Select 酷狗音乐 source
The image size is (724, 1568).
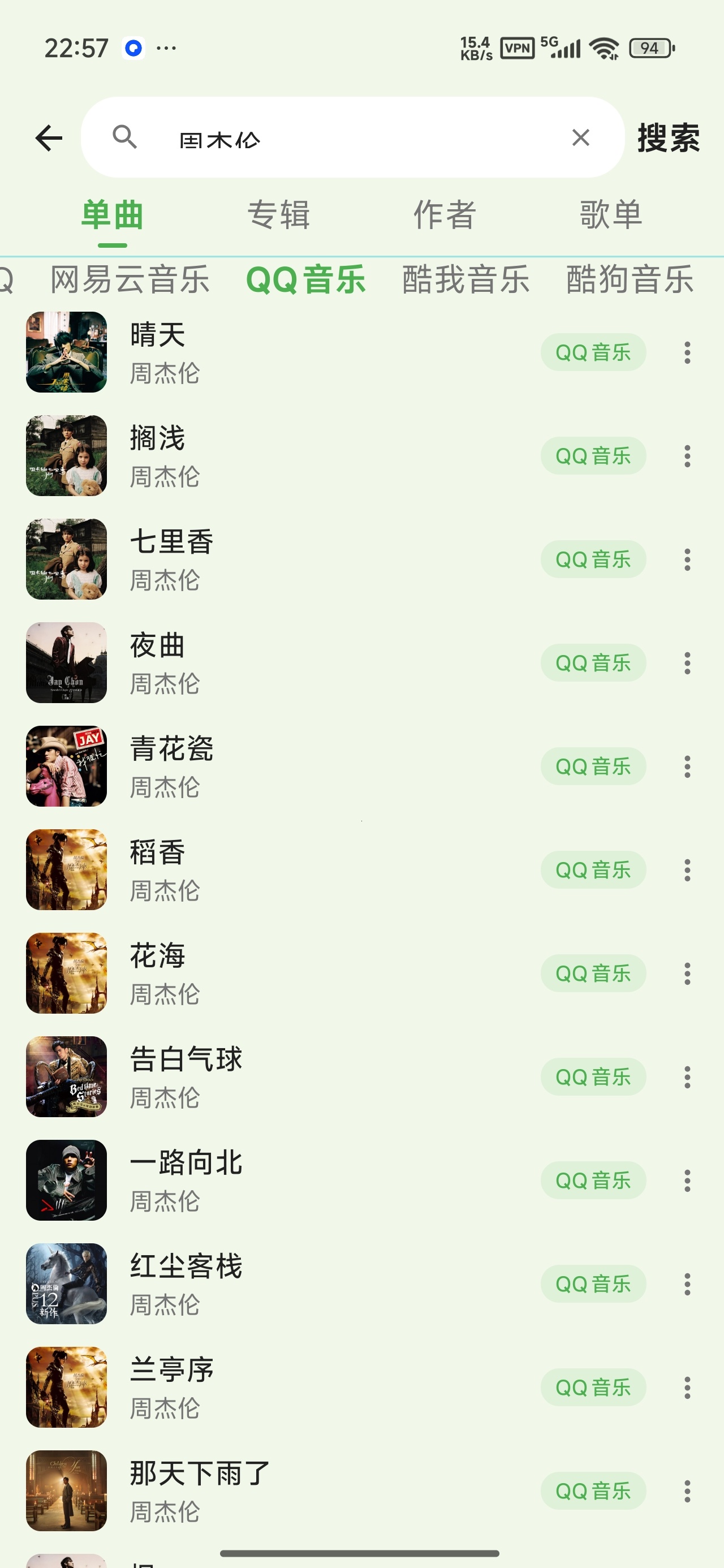pos(630,280)
